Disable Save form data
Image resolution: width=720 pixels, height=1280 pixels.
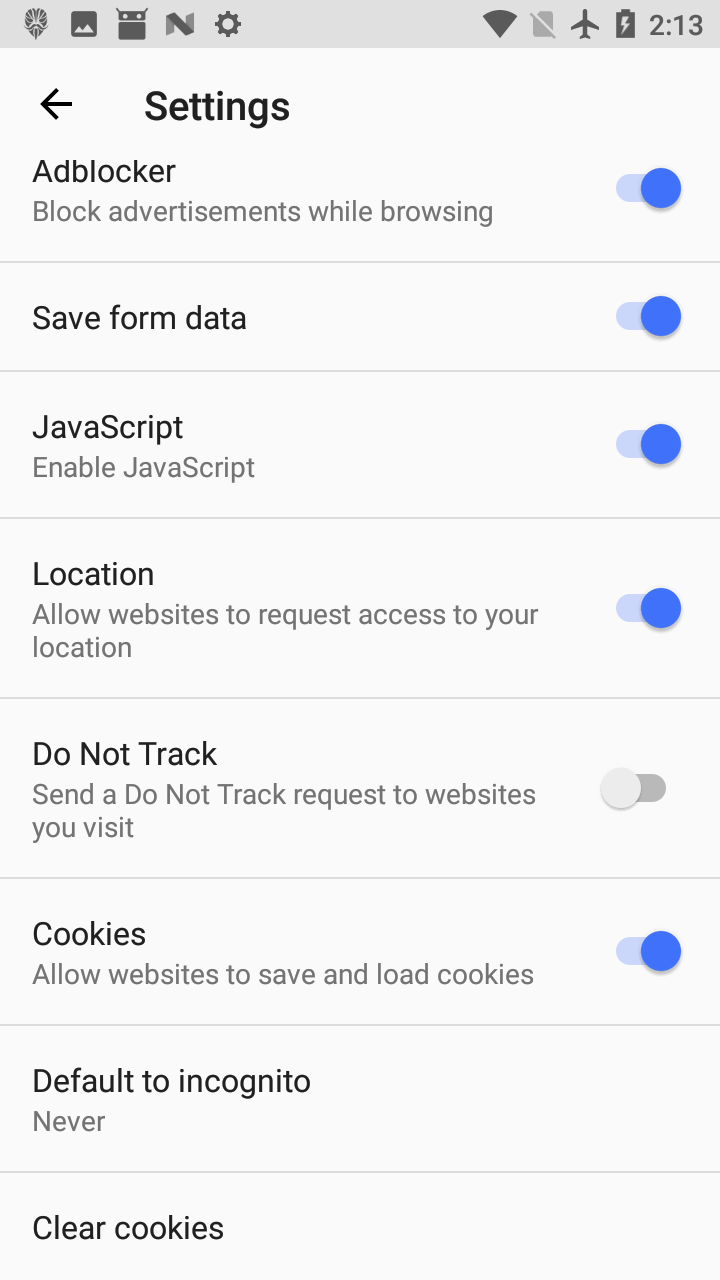[x=648, y=317]
